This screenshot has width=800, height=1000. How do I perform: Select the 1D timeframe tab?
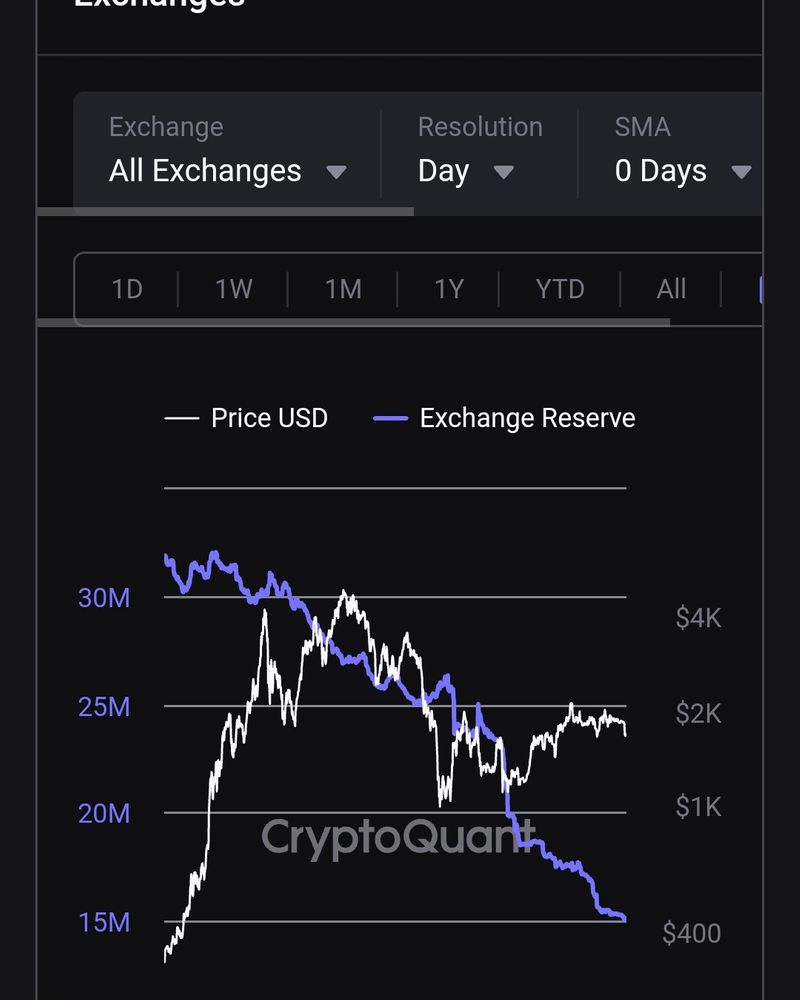[x=126, y=289]
